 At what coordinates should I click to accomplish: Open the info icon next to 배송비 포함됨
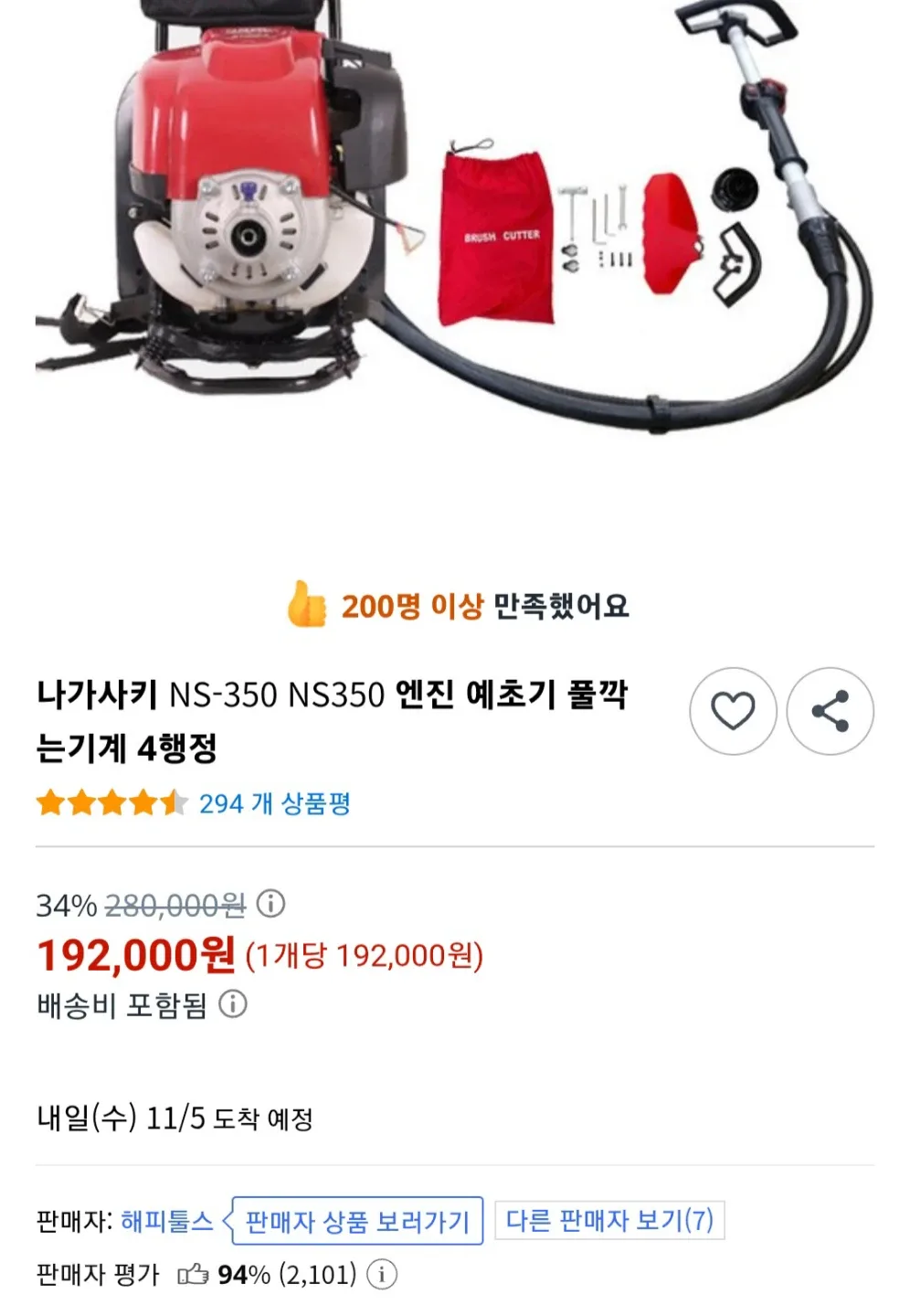tap(233, 1004)
